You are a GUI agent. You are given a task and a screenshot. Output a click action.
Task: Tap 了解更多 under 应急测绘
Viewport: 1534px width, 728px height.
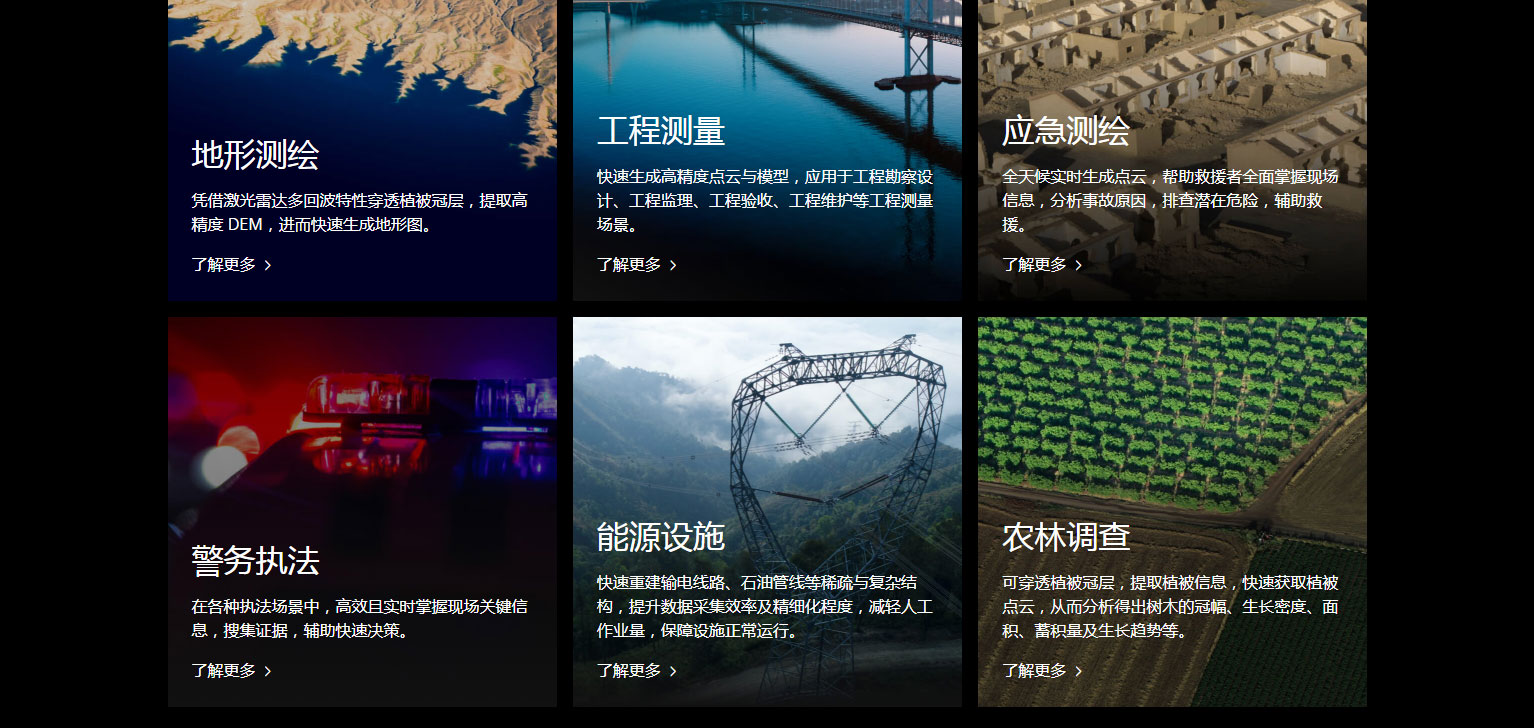pyautogui.click(x=1042, y=265)
